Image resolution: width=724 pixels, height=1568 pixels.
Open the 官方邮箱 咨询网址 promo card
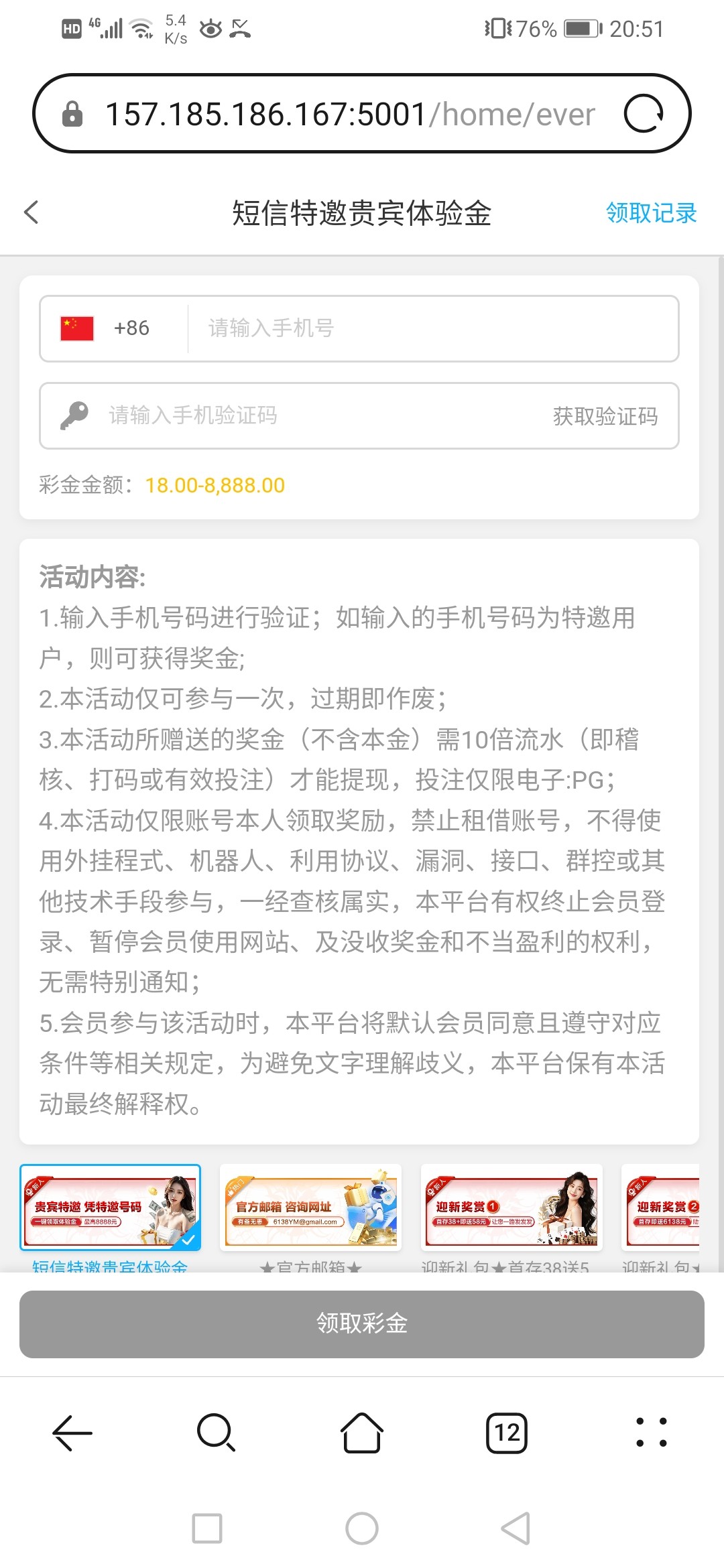tap(310, 1207)
